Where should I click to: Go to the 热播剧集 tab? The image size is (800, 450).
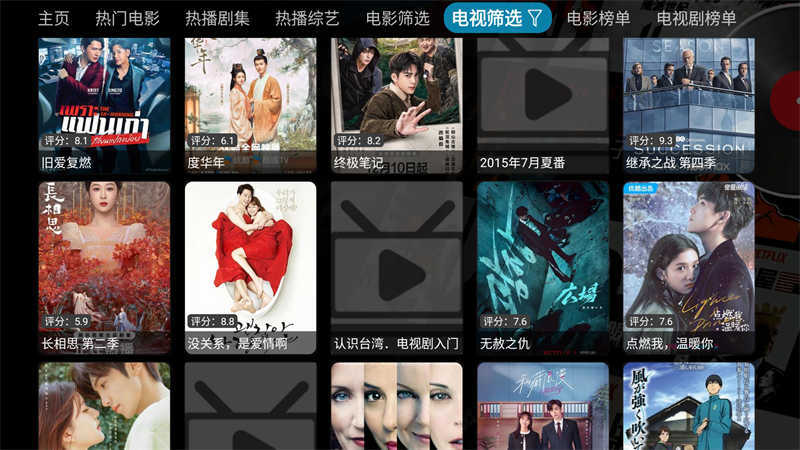coord(217,18)
